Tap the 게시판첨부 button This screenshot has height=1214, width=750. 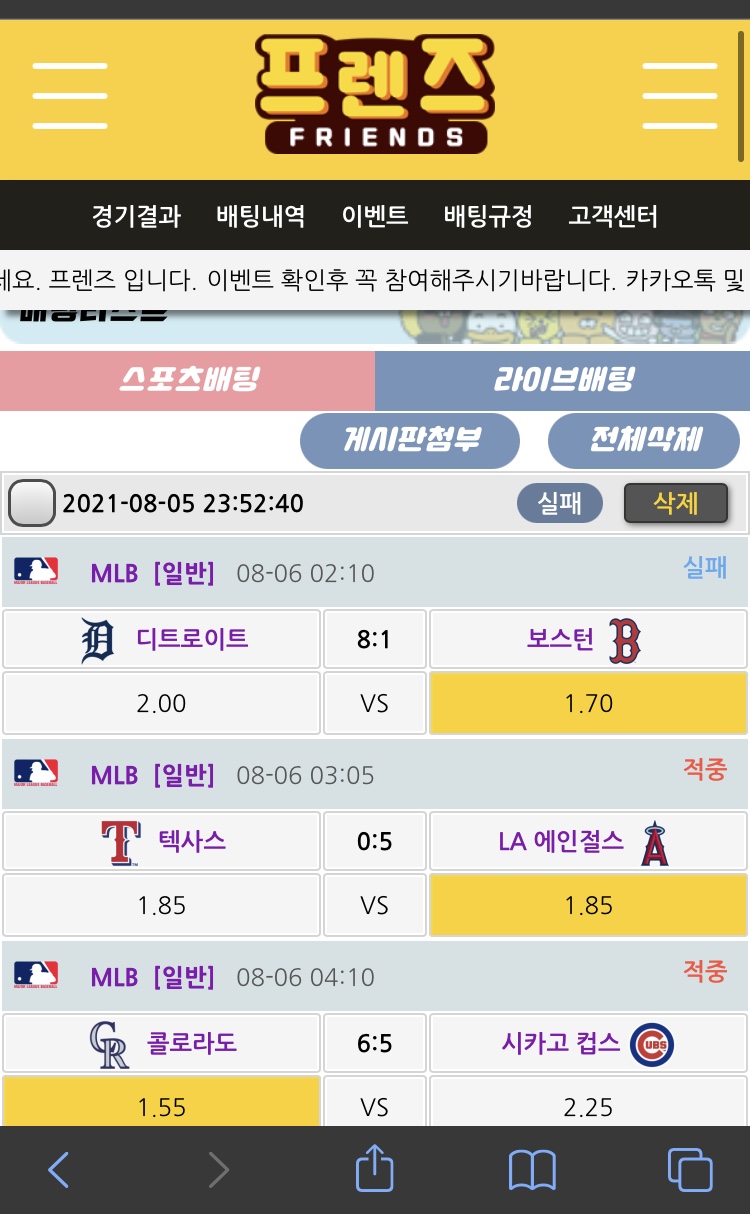410,440
